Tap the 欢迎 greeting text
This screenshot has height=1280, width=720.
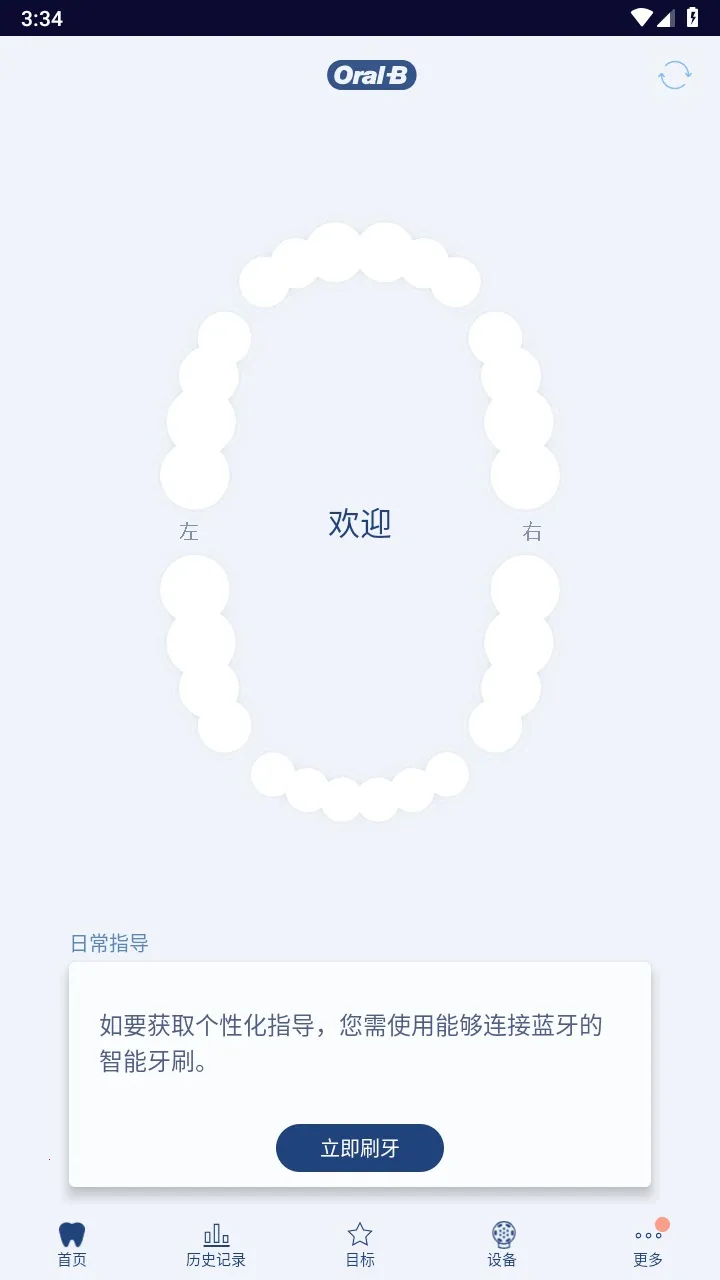(360, 522)
